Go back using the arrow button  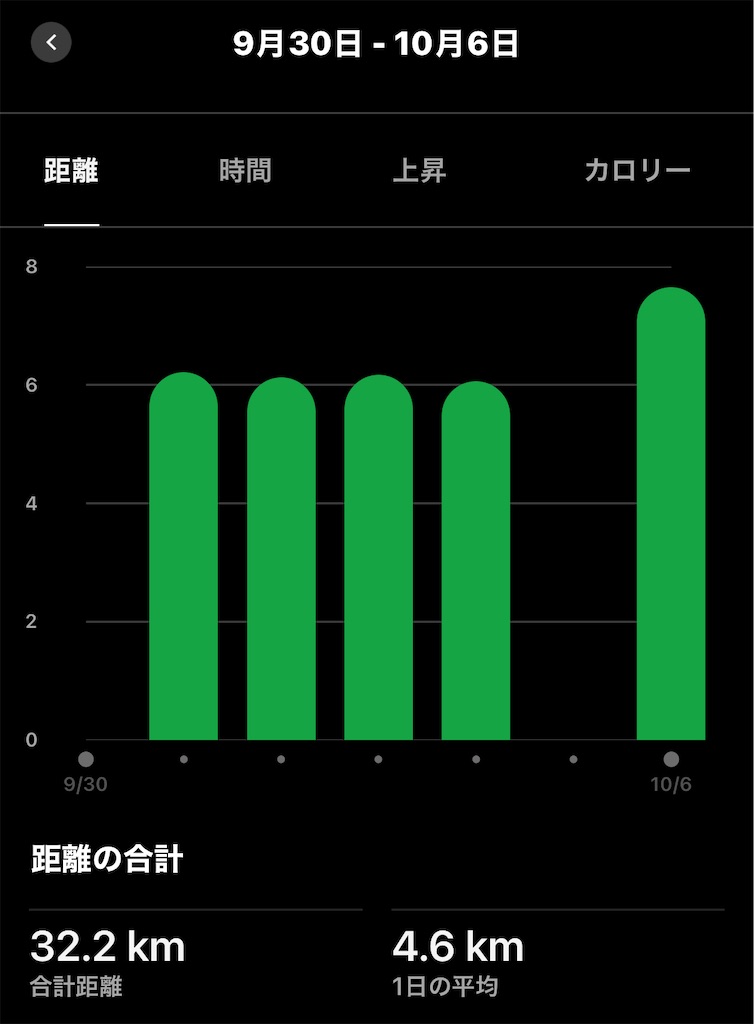point(51,42)
